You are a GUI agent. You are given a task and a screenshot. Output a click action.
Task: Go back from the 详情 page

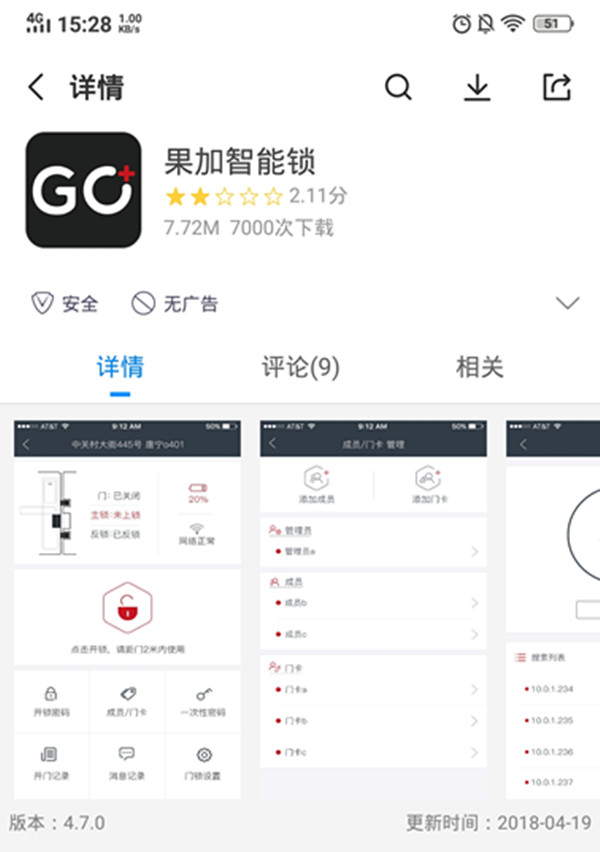click(37, 88)
